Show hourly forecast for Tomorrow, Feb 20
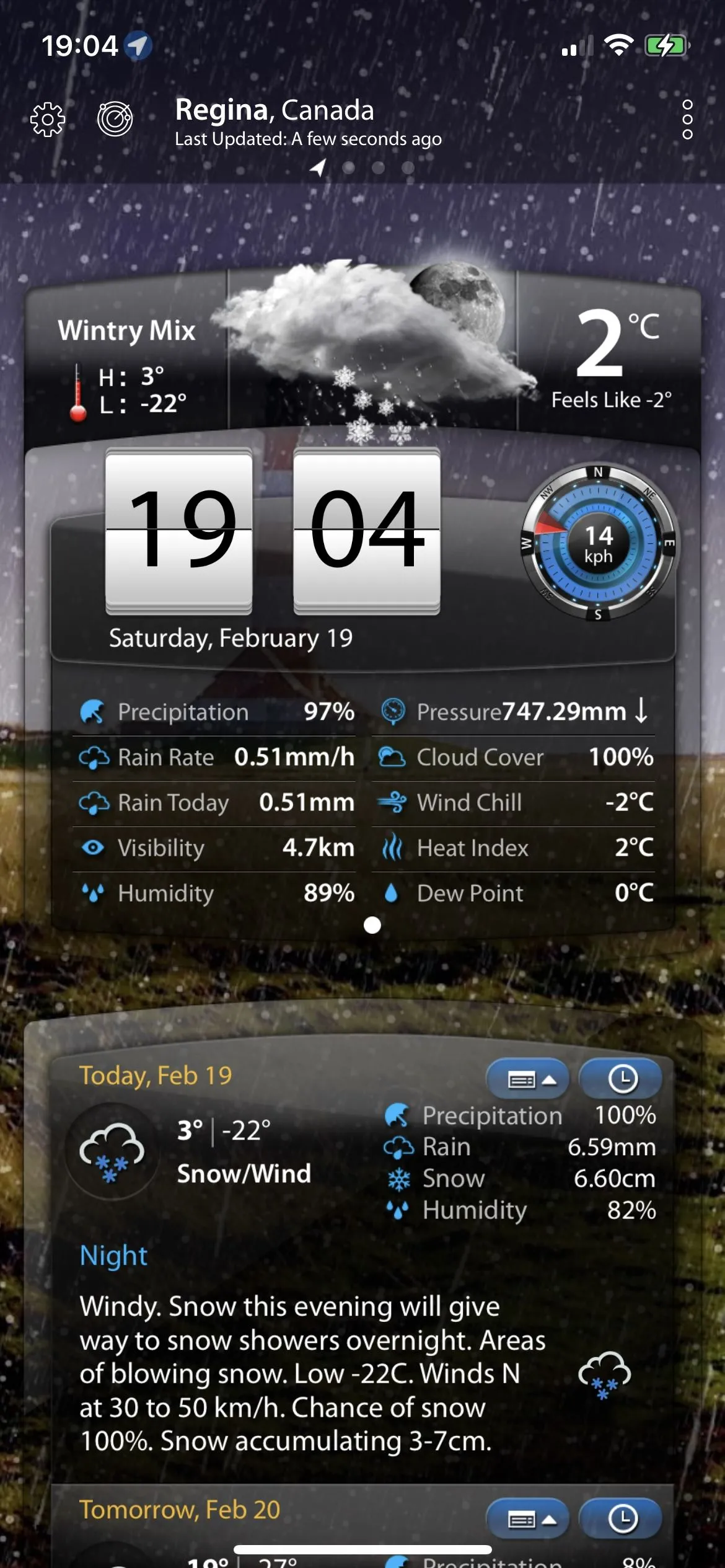Viewport: 725px width, 1568px height. (622, 1518)
